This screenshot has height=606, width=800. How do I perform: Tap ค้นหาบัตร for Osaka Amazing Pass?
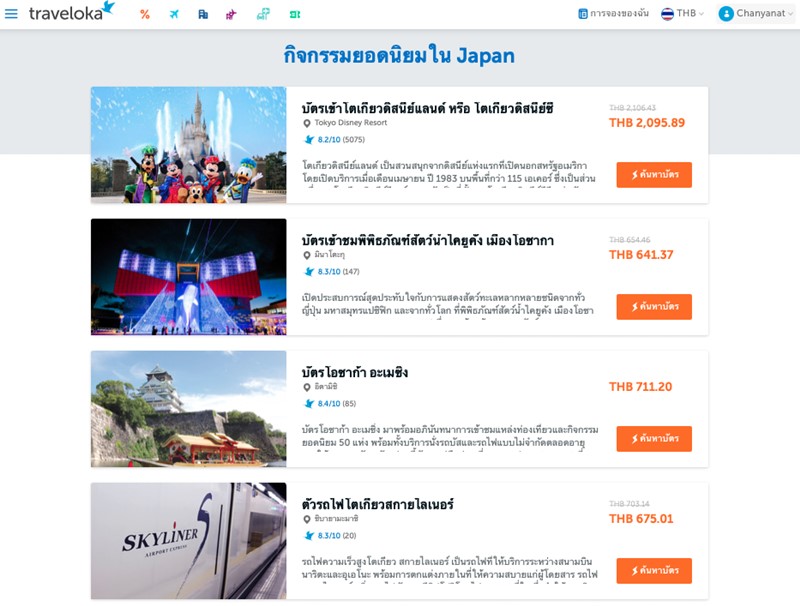654,439
